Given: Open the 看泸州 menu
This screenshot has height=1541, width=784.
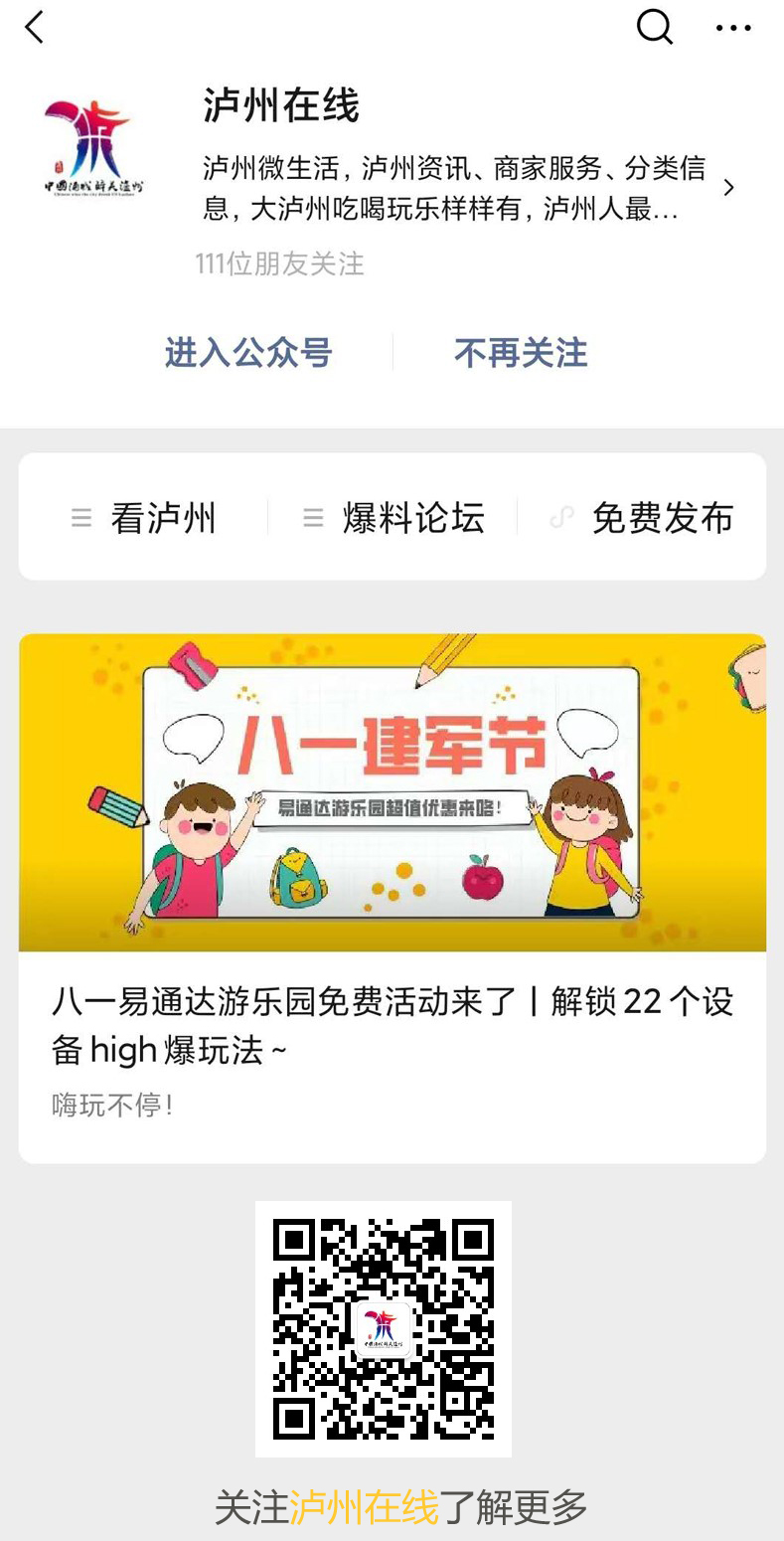Looking at the screenshot, I should pos(144,518).
